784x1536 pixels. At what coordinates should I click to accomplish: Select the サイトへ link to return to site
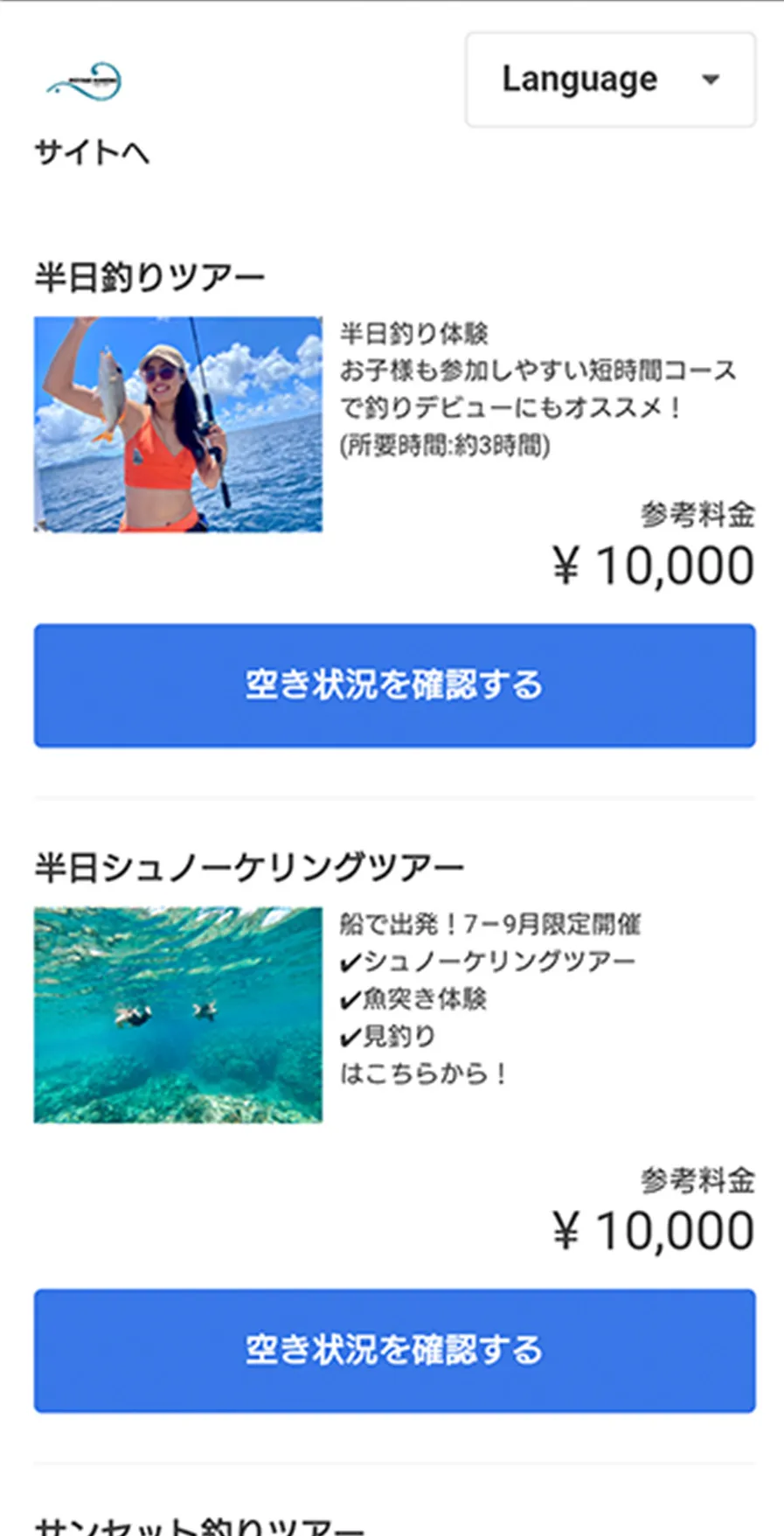(91, 154)
